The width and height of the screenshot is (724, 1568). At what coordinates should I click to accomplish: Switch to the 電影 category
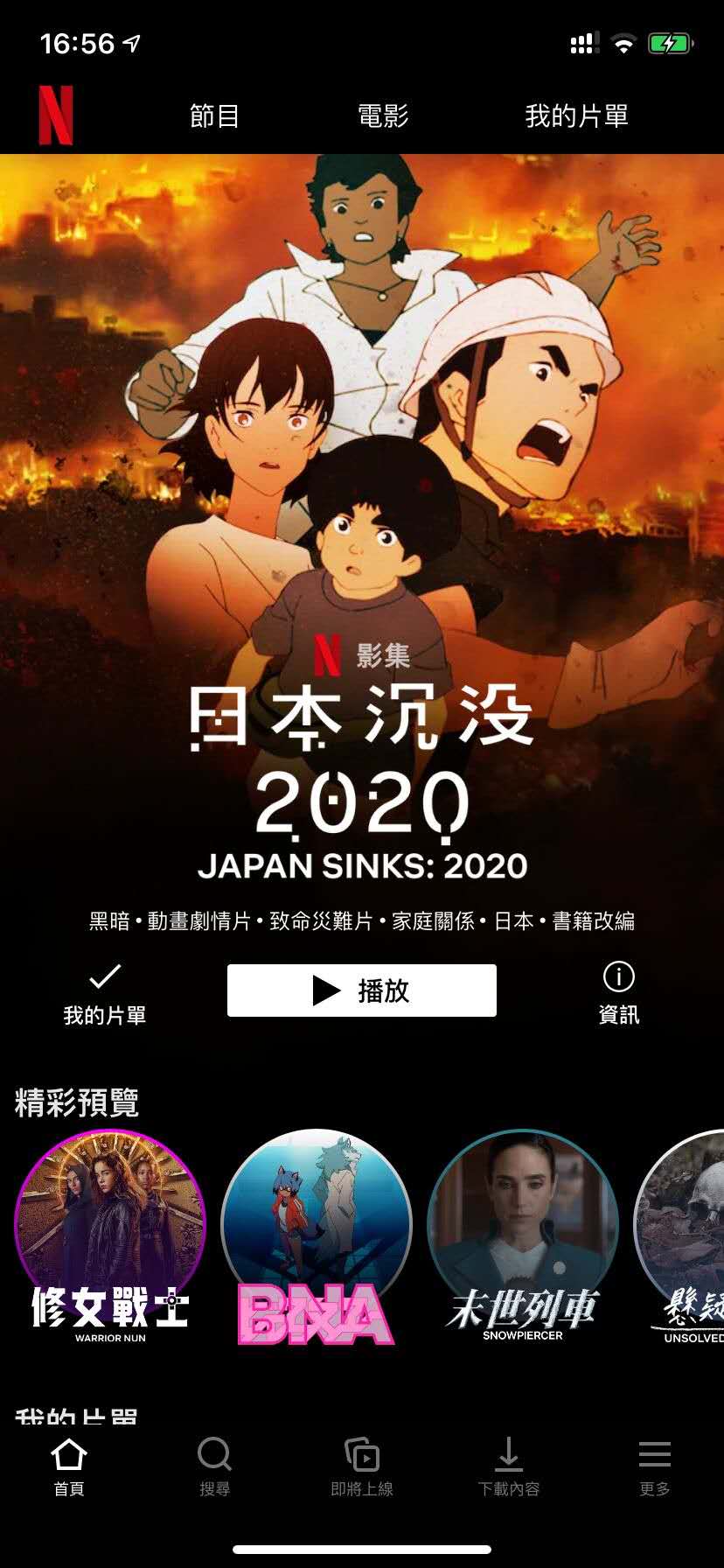[x=383, y=115]
